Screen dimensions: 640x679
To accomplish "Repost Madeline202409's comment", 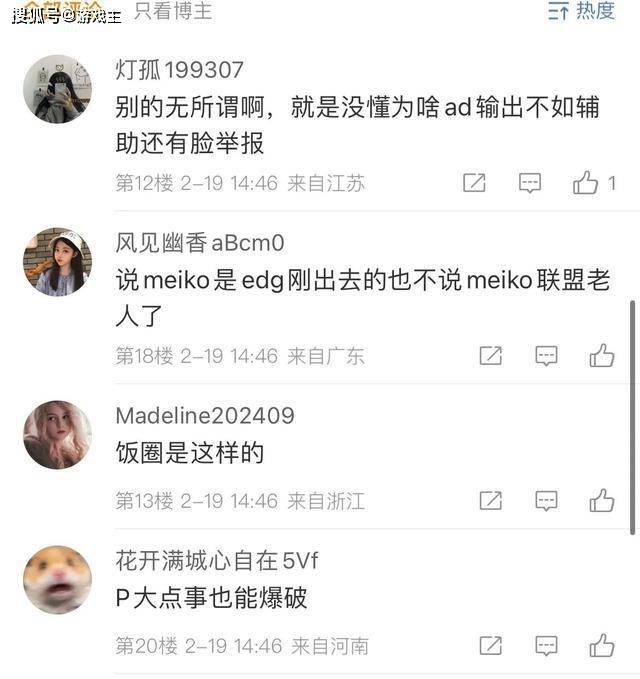I will coord(490,501).
